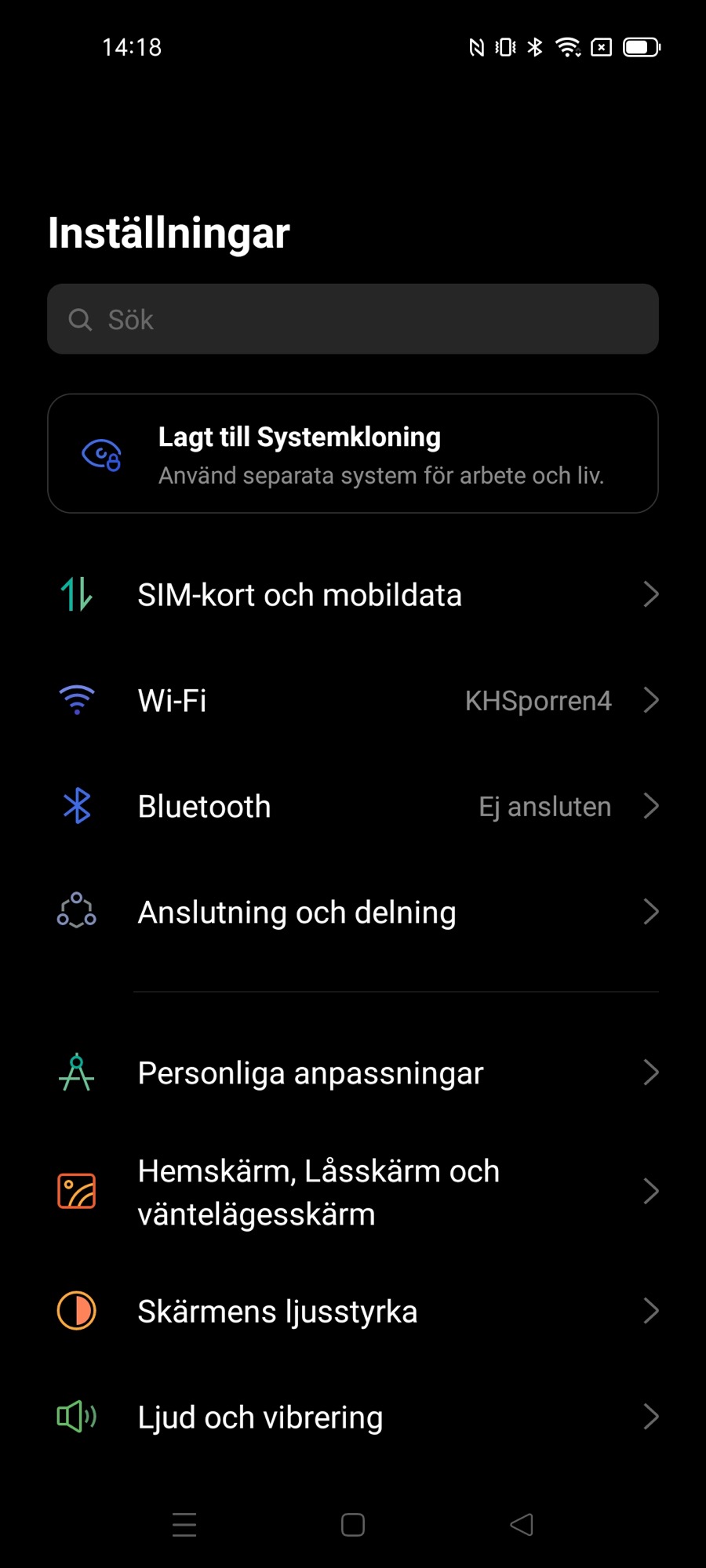Screen dimensions: 706x1568
Task: Open Ljud och vibrering settings
Action: pyautogui.click(x=353, y=1417)
